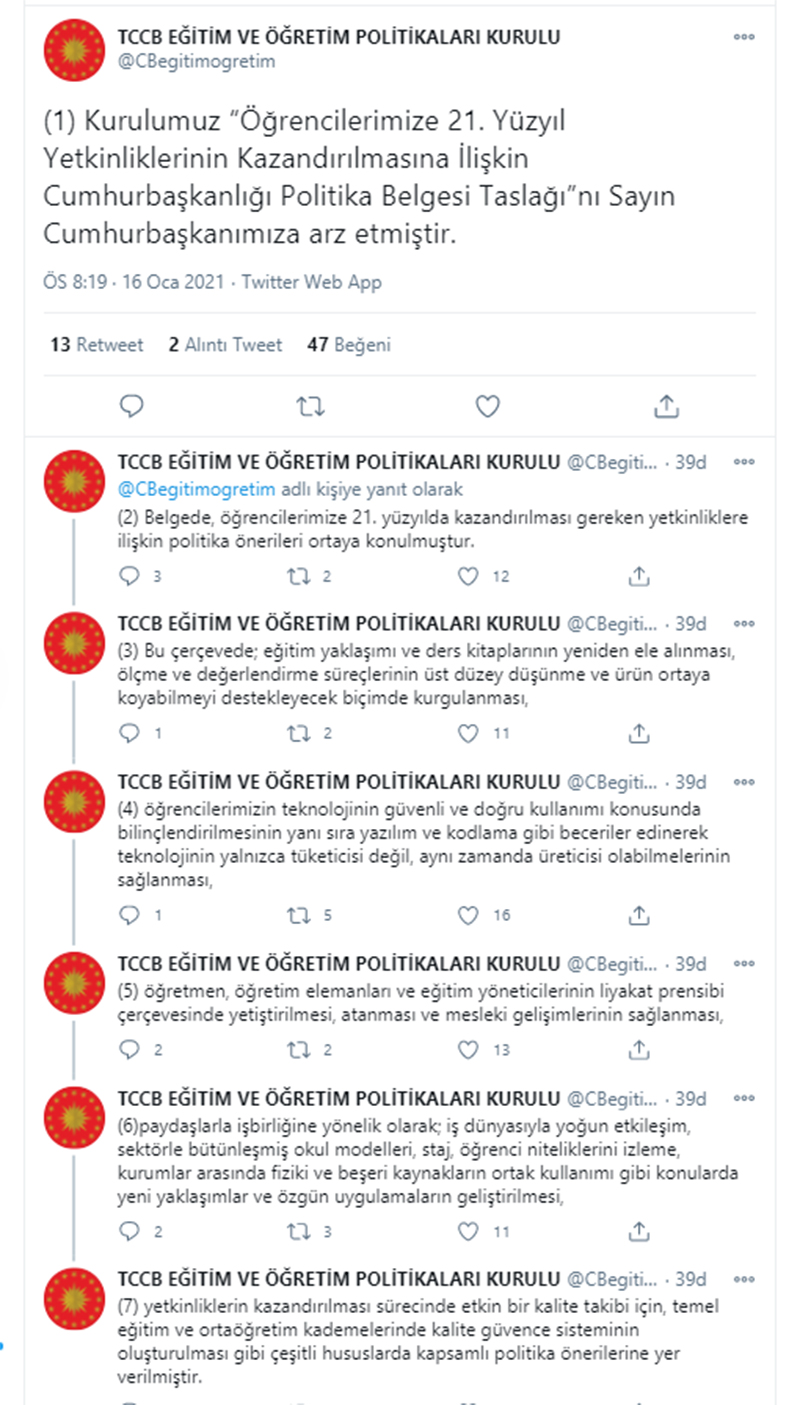View the 13 Retweet list

tap(97, 345)
